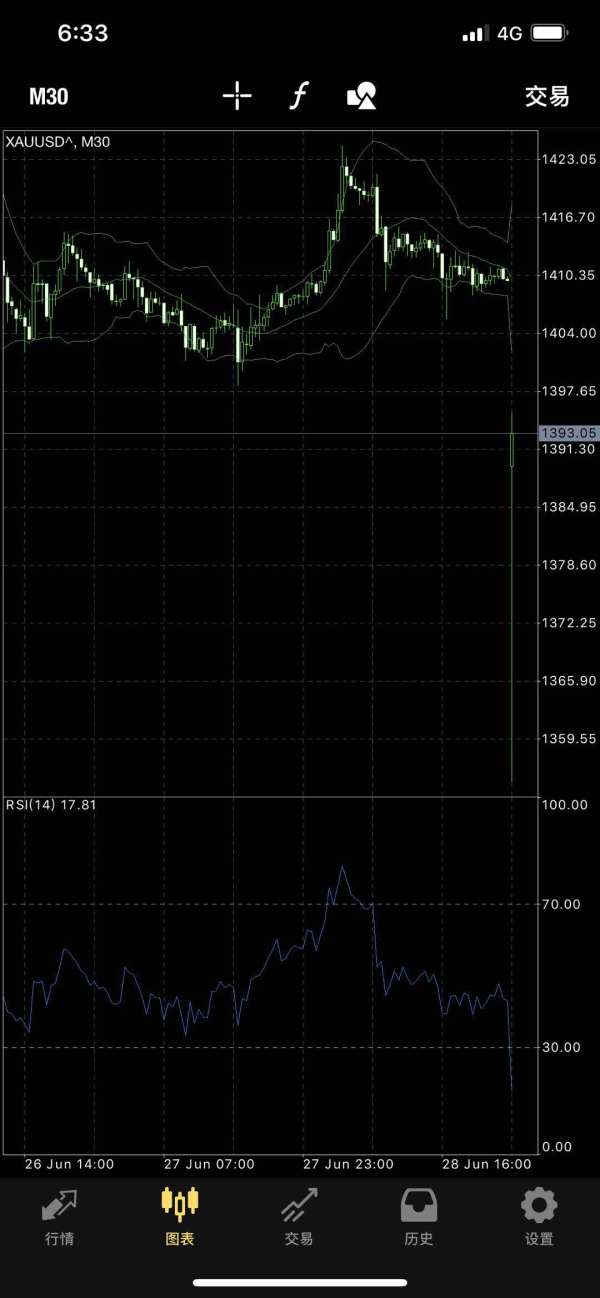Select the 图表 chart tab

click(x=180, y=1217)
